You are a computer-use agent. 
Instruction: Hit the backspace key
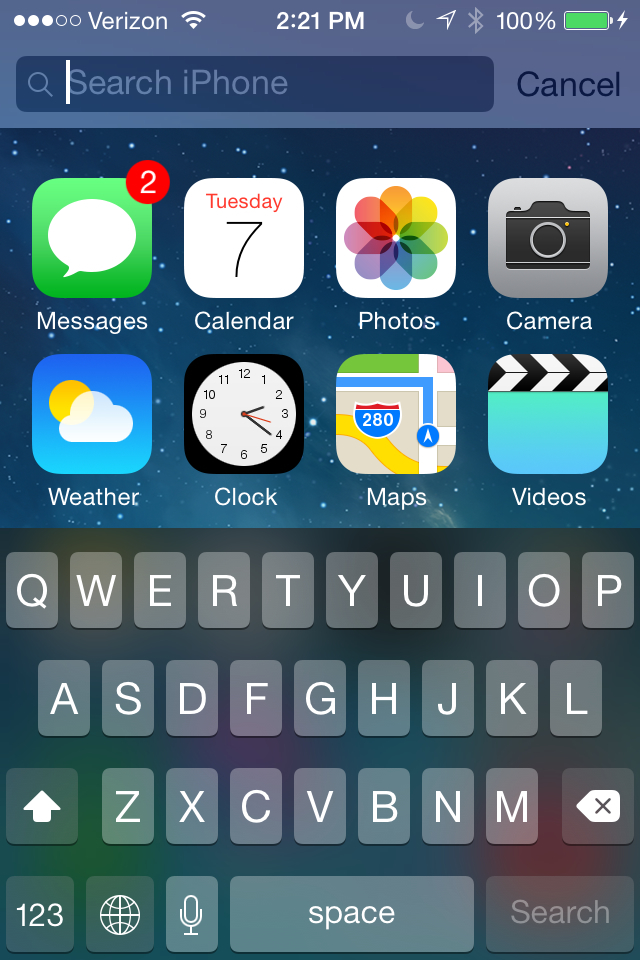598,807
